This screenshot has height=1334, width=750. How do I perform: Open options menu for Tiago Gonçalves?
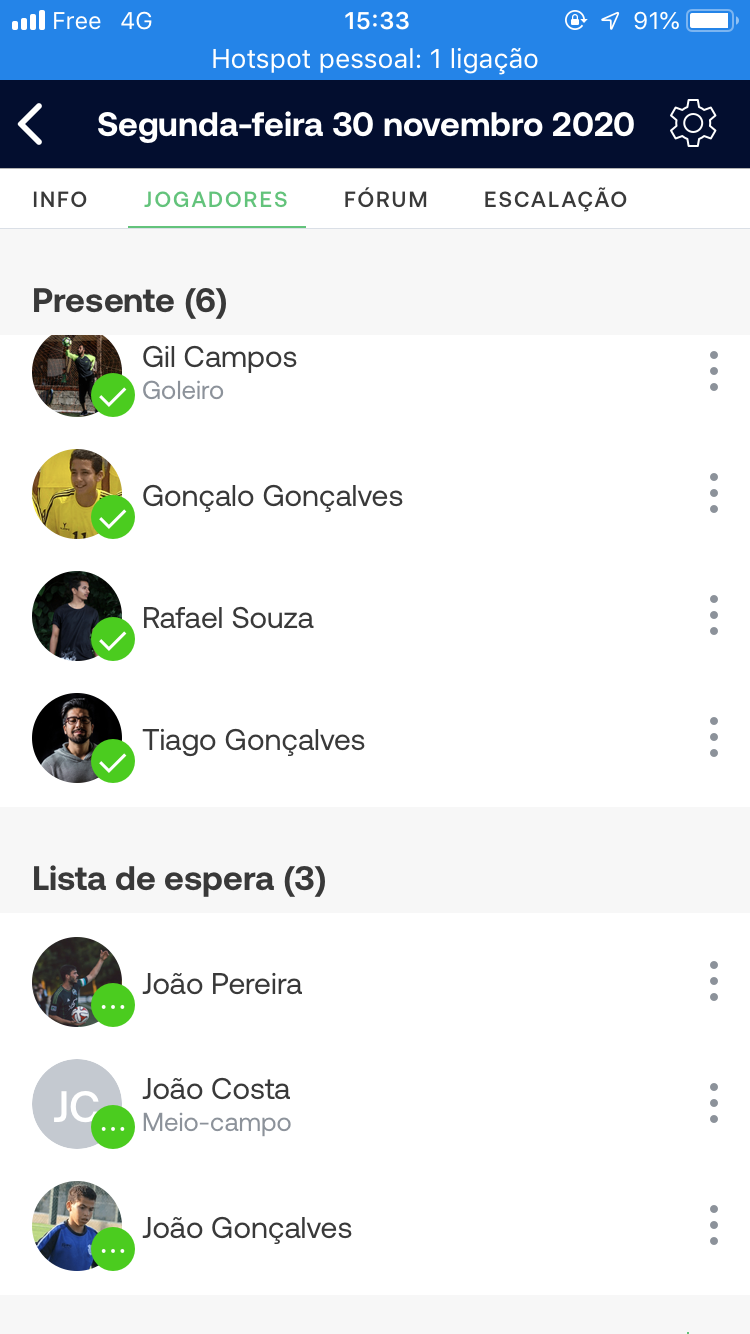[x=713, y=738]
